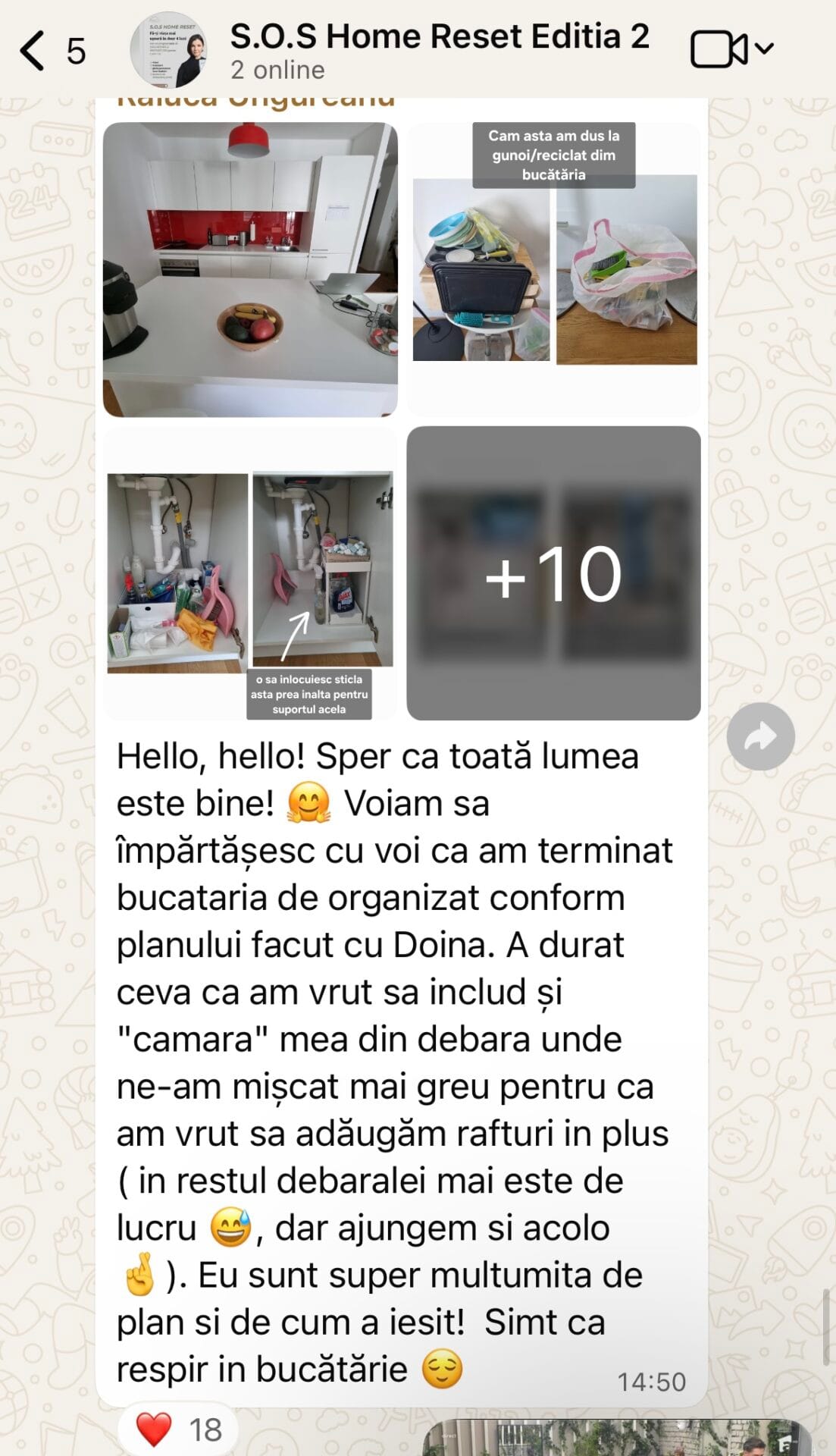Screen dimensions: 836x1456
Task: View the +10 remaining photos
Action: [553, 573]
